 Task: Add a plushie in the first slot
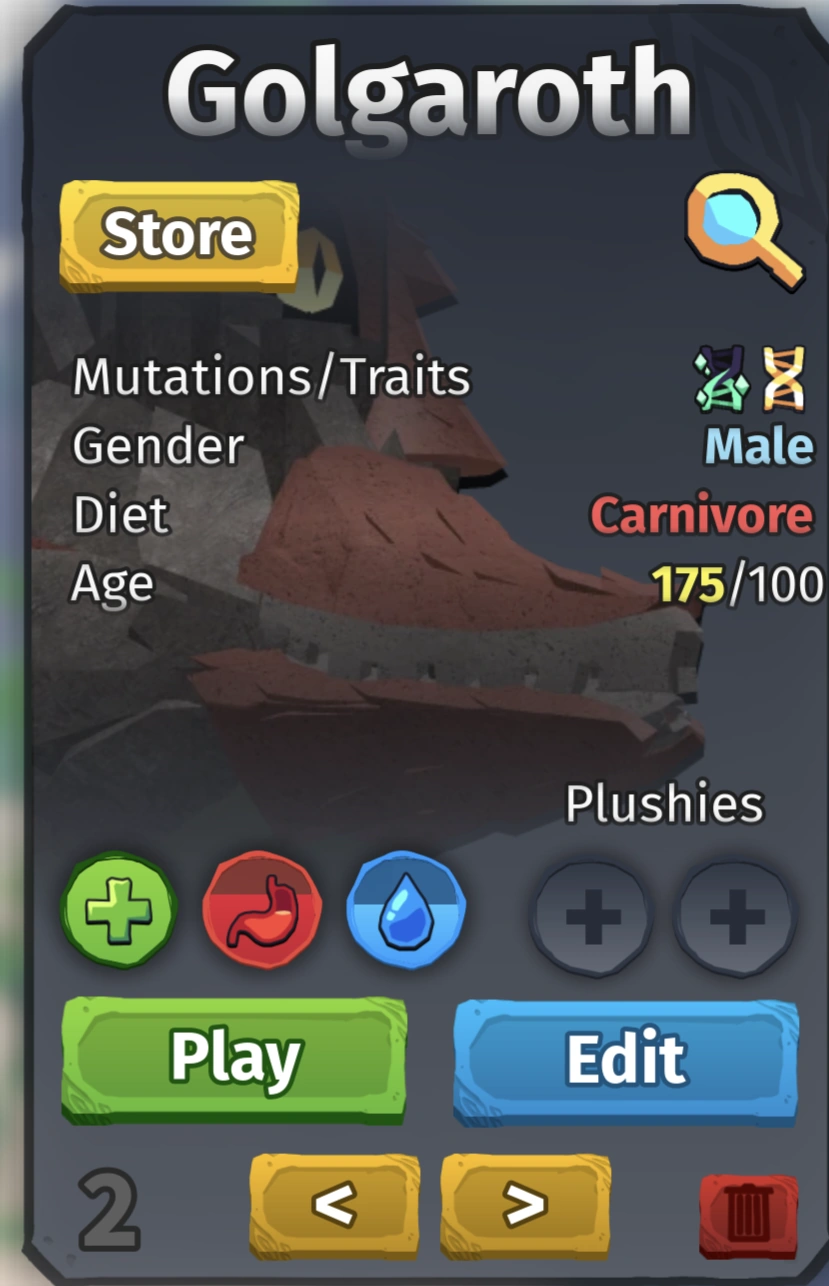[x=592, y=916]
